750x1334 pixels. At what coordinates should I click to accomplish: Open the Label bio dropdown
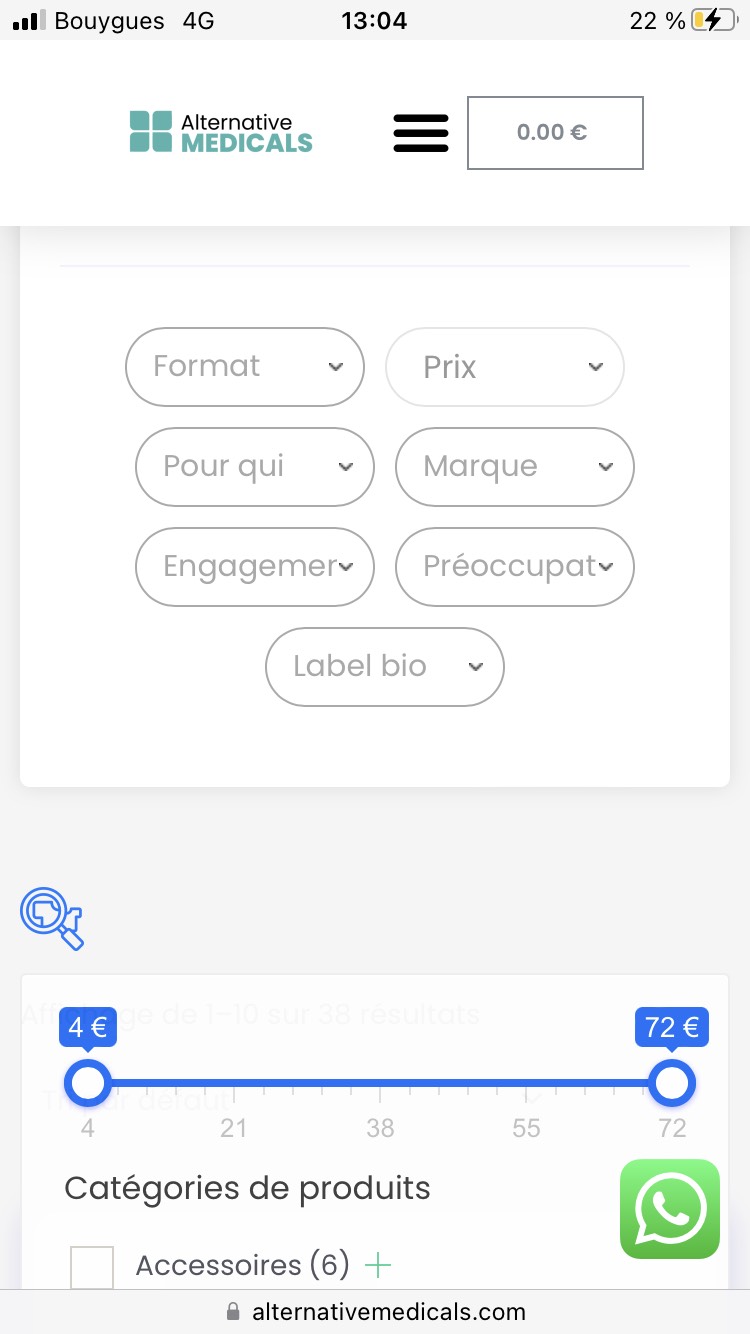tap(385, 667)
